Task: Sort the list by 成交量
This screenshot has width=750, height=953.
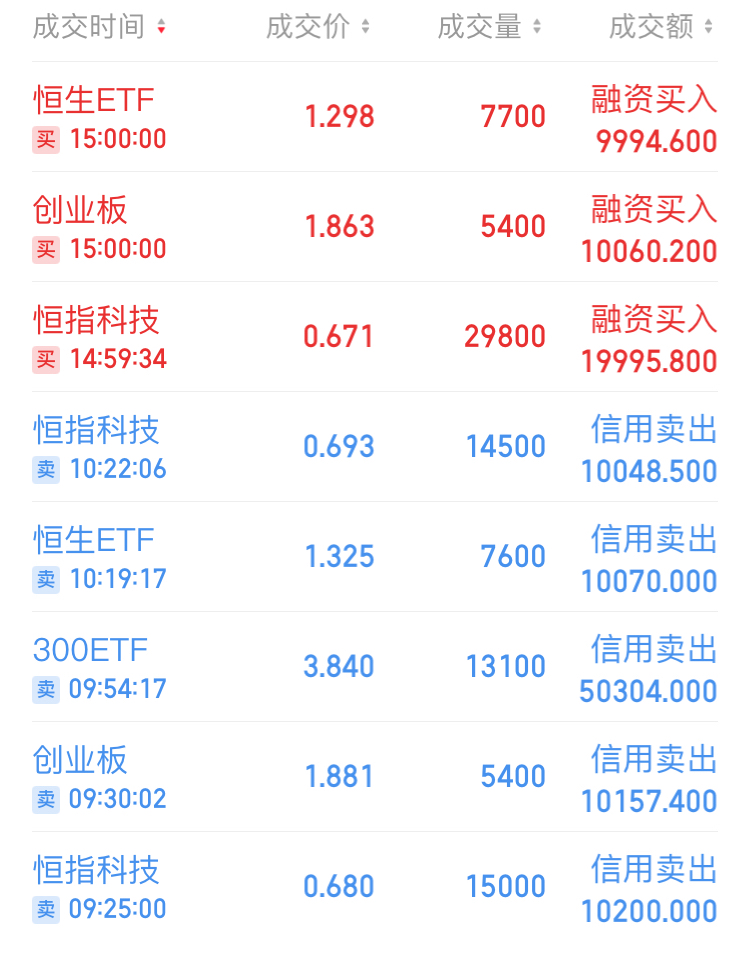Action: (489, 27)
